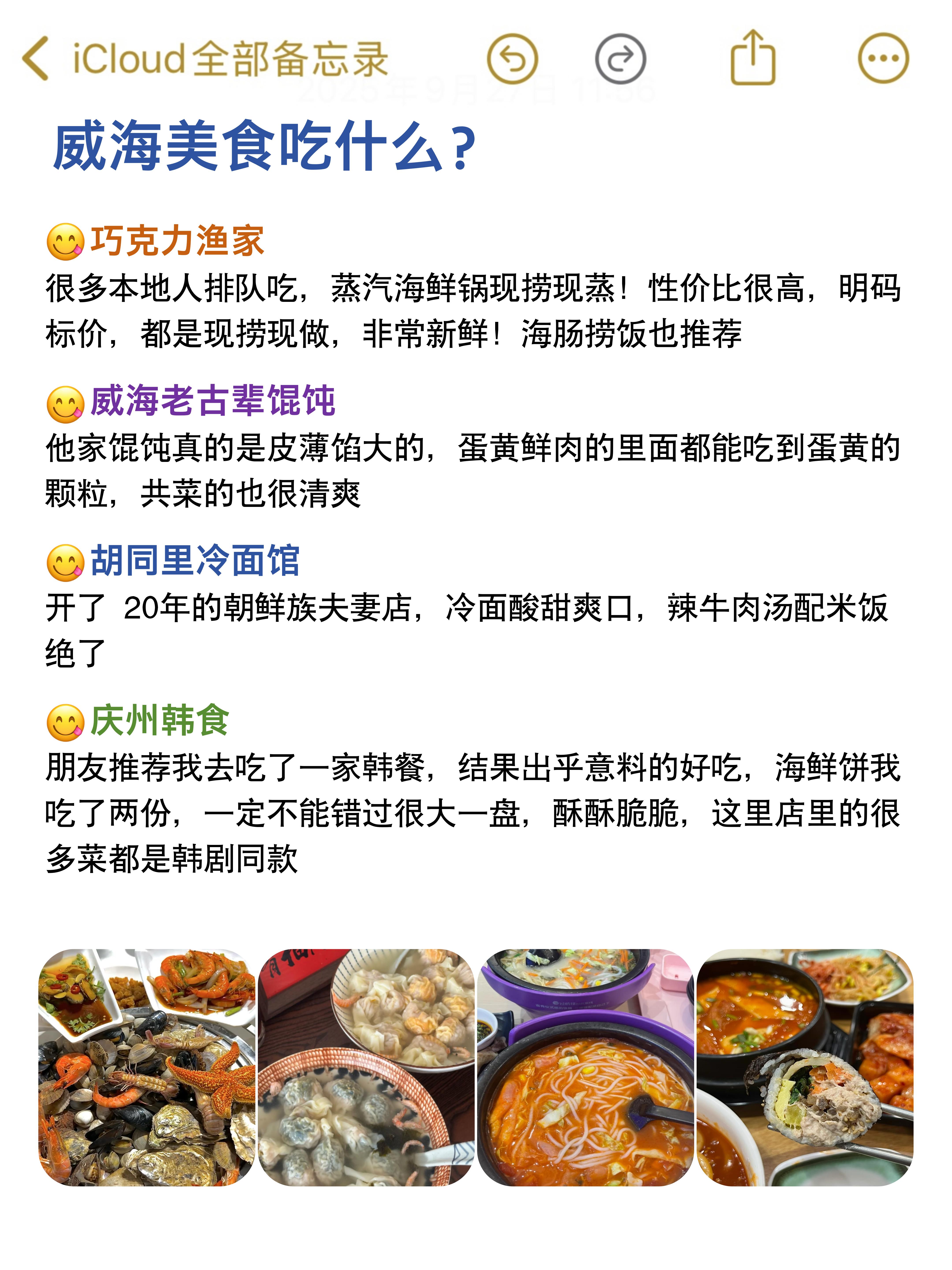
Task: Go back to iCloud全部备忘录 list
Action: (35, 59)
